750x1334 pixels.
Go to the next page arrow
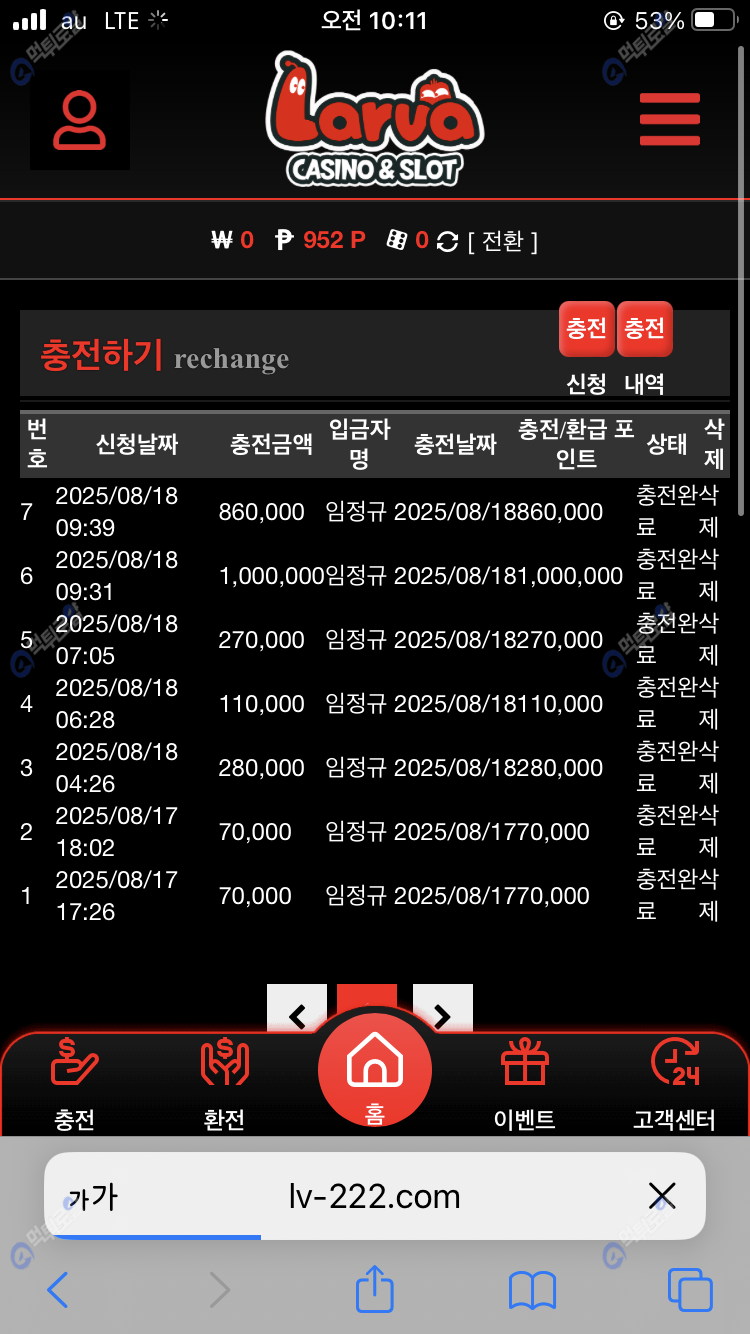pyautogui.click(x=442, y=1012)
